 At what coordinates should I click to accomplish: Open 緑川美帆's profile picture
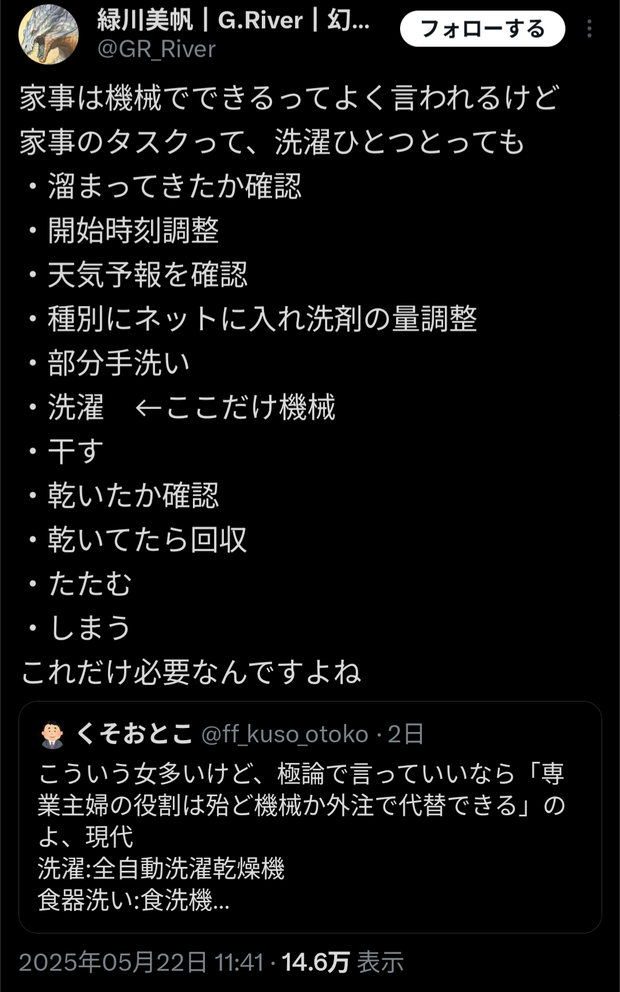click(49, 33)
